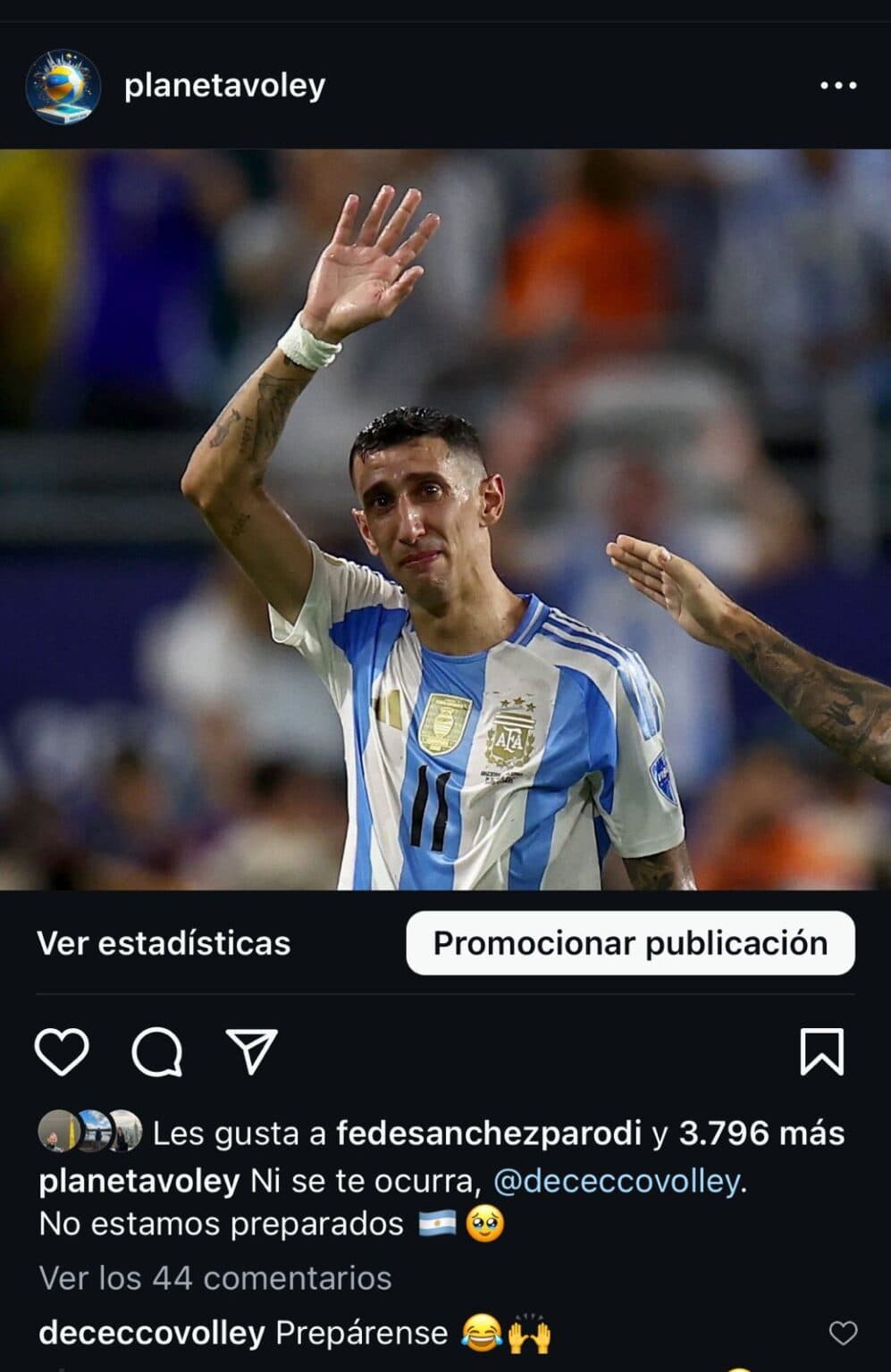Open planetavoley profile from the post header
The width and height of the screenshot is (891, 1372).
[x=224, y=86]
